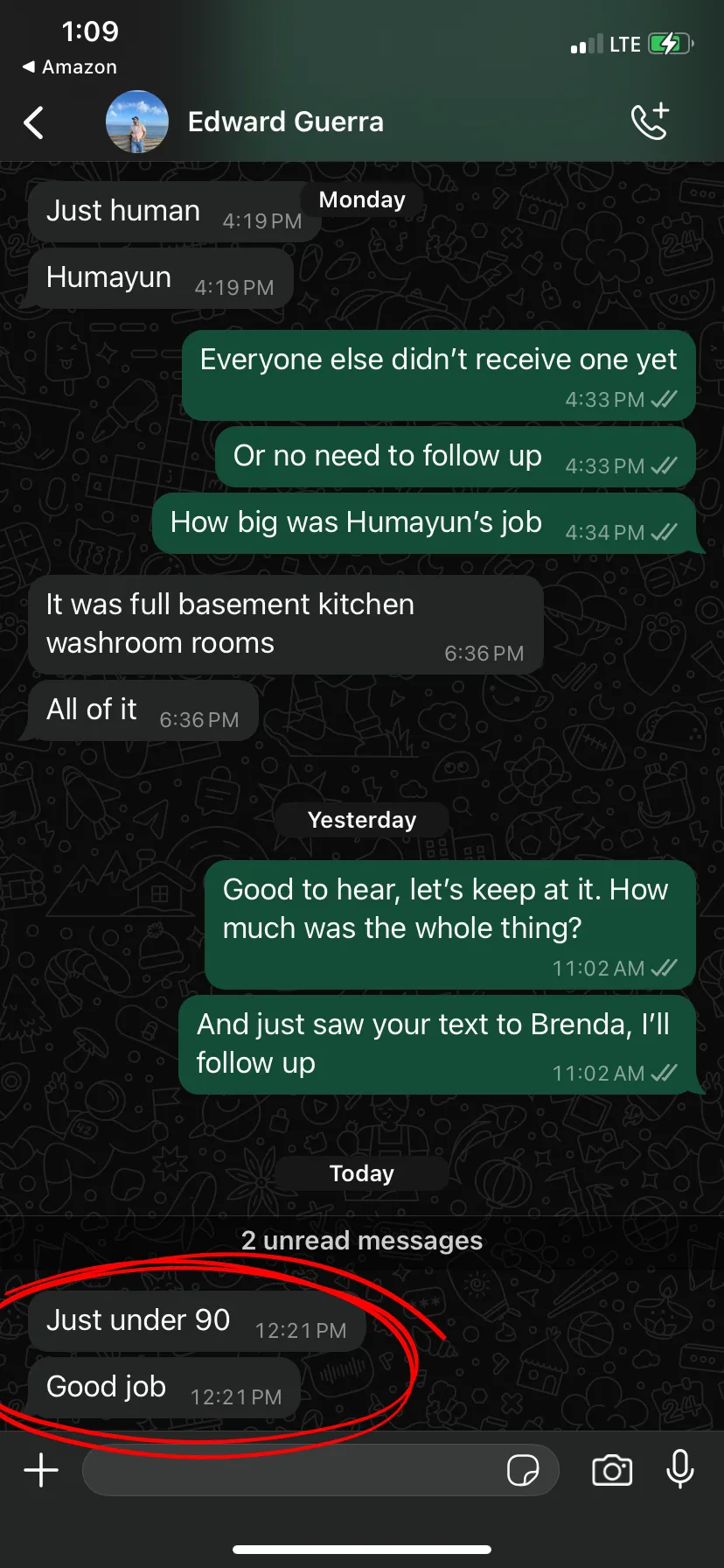The image size is (724, 1568).
Task: Go back to the chat list
Action: tap(34, 122)
